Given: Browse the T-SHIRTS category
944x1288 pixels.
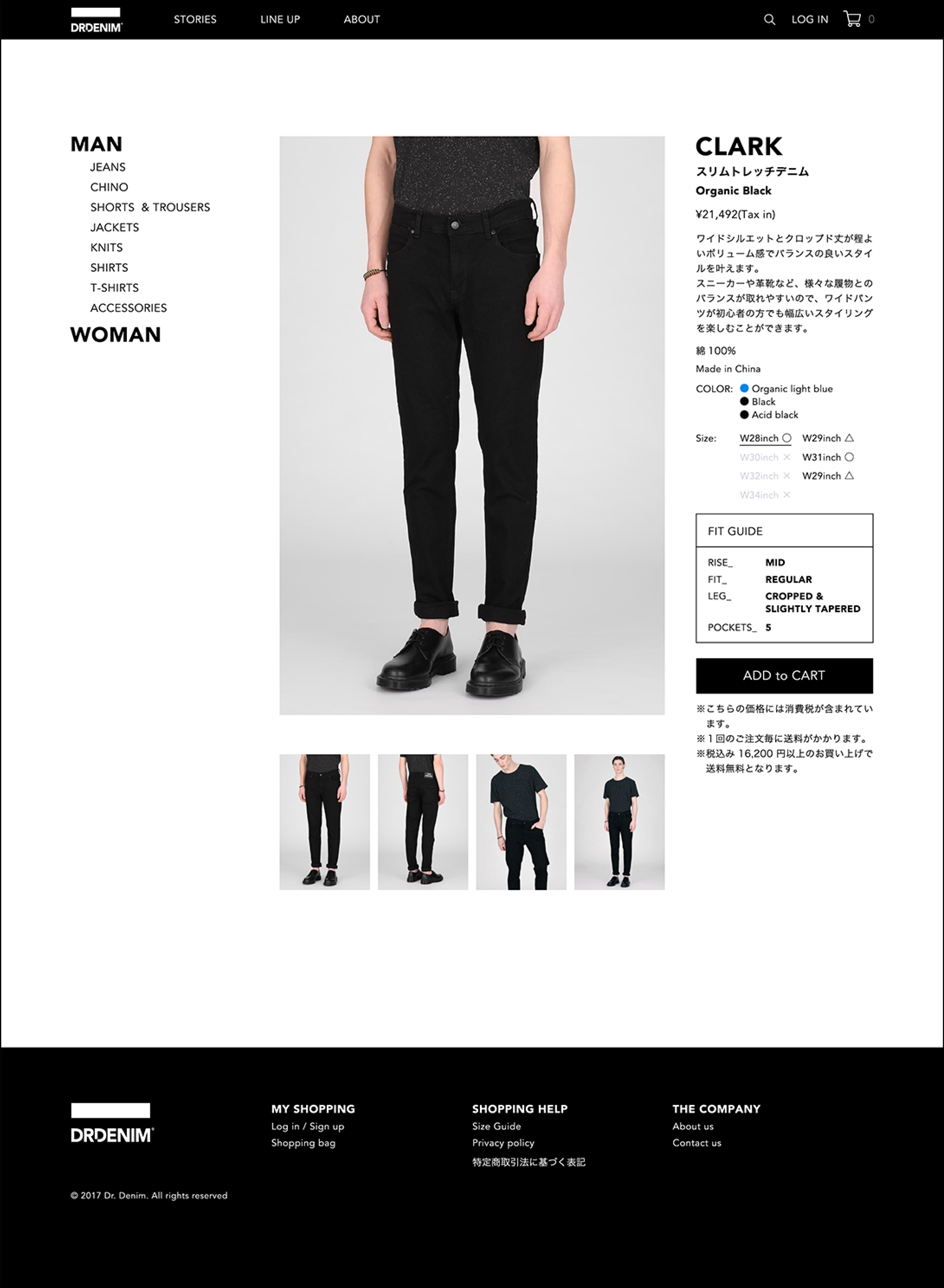Looking at the screenshot, I should pyautogui.click(x=114, y=287).
